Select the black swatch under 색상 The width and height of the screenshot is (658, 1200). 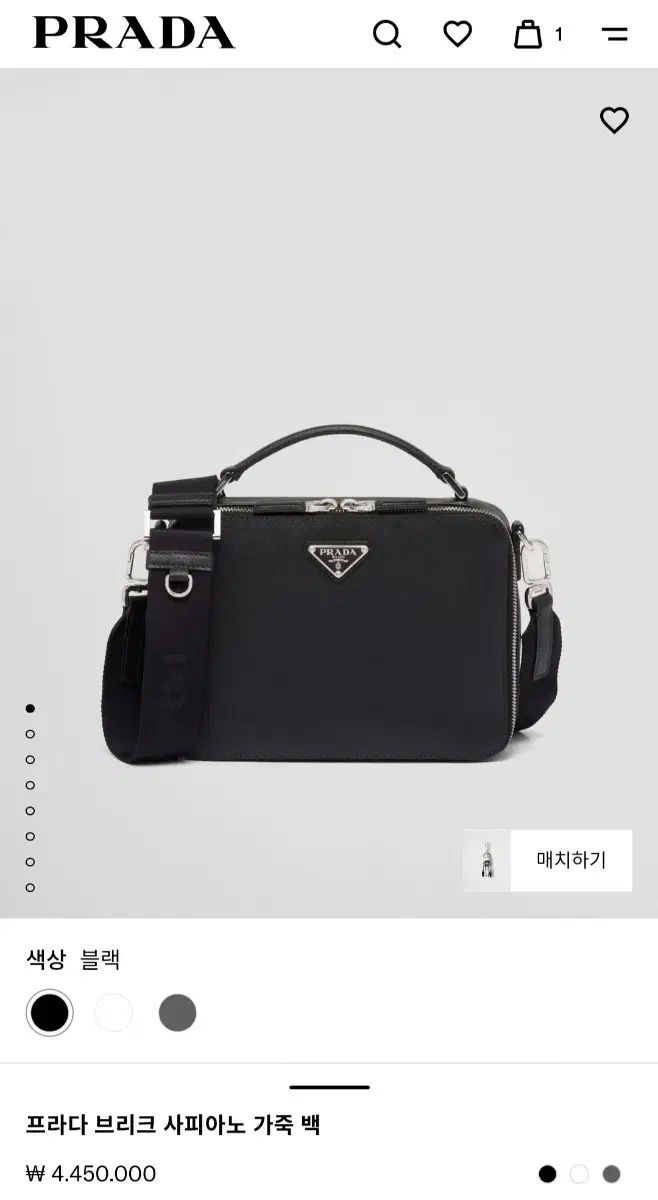pos(49,1013)
